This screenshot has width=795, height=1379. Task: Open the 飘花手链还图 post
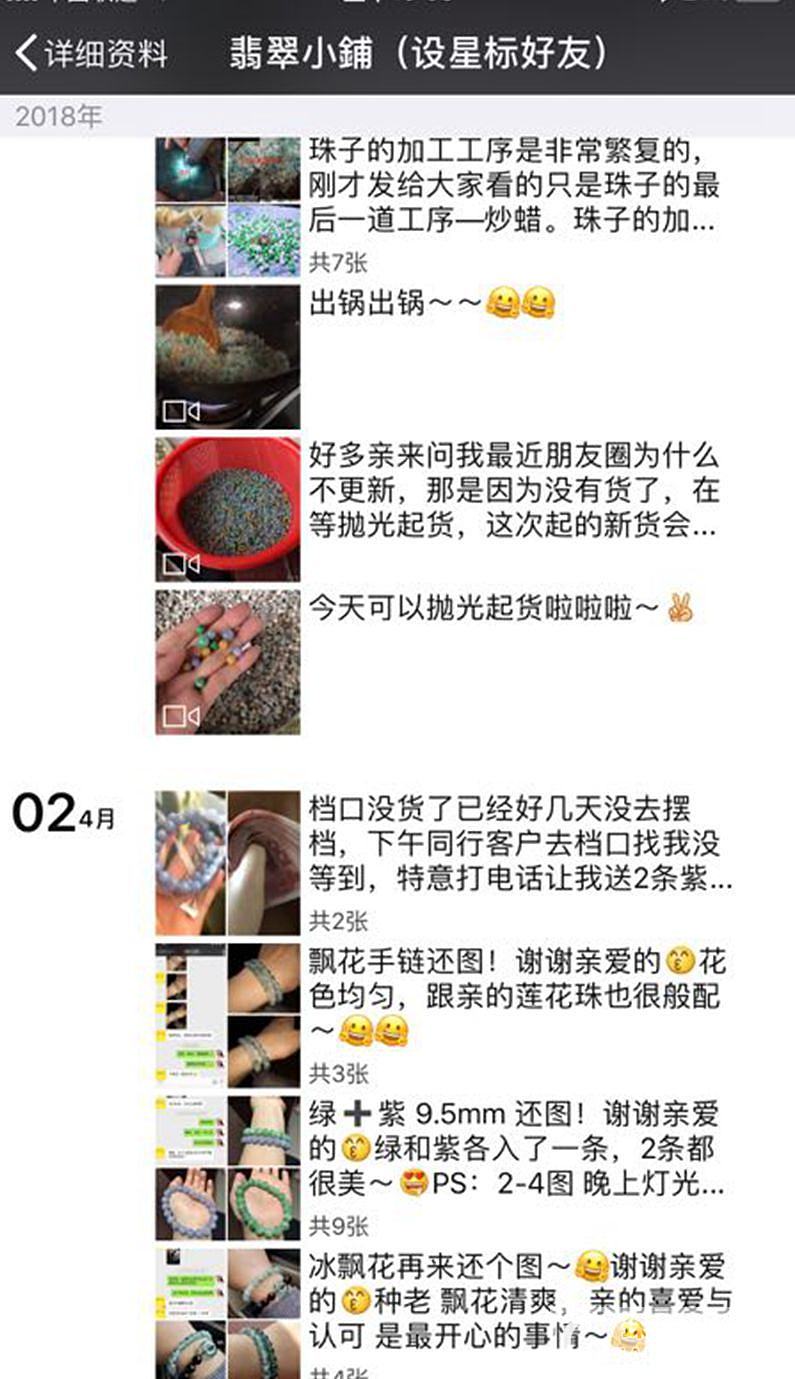tap(517, 996)
